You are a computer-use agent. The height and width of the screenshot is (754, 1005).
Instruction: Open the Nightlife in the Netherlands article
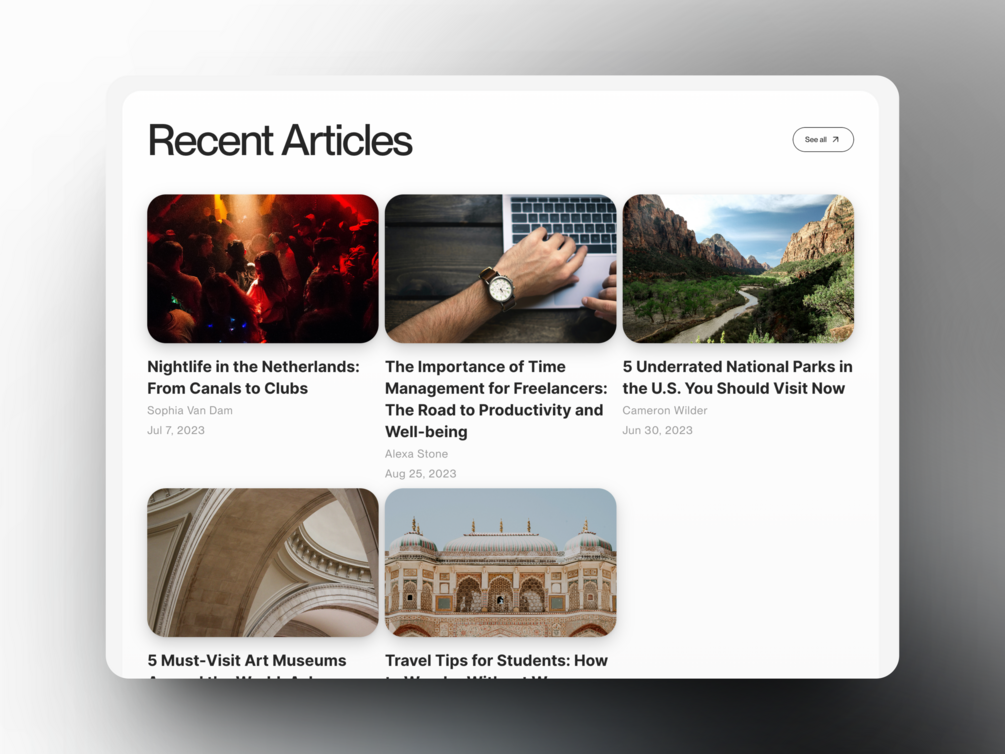253,377
